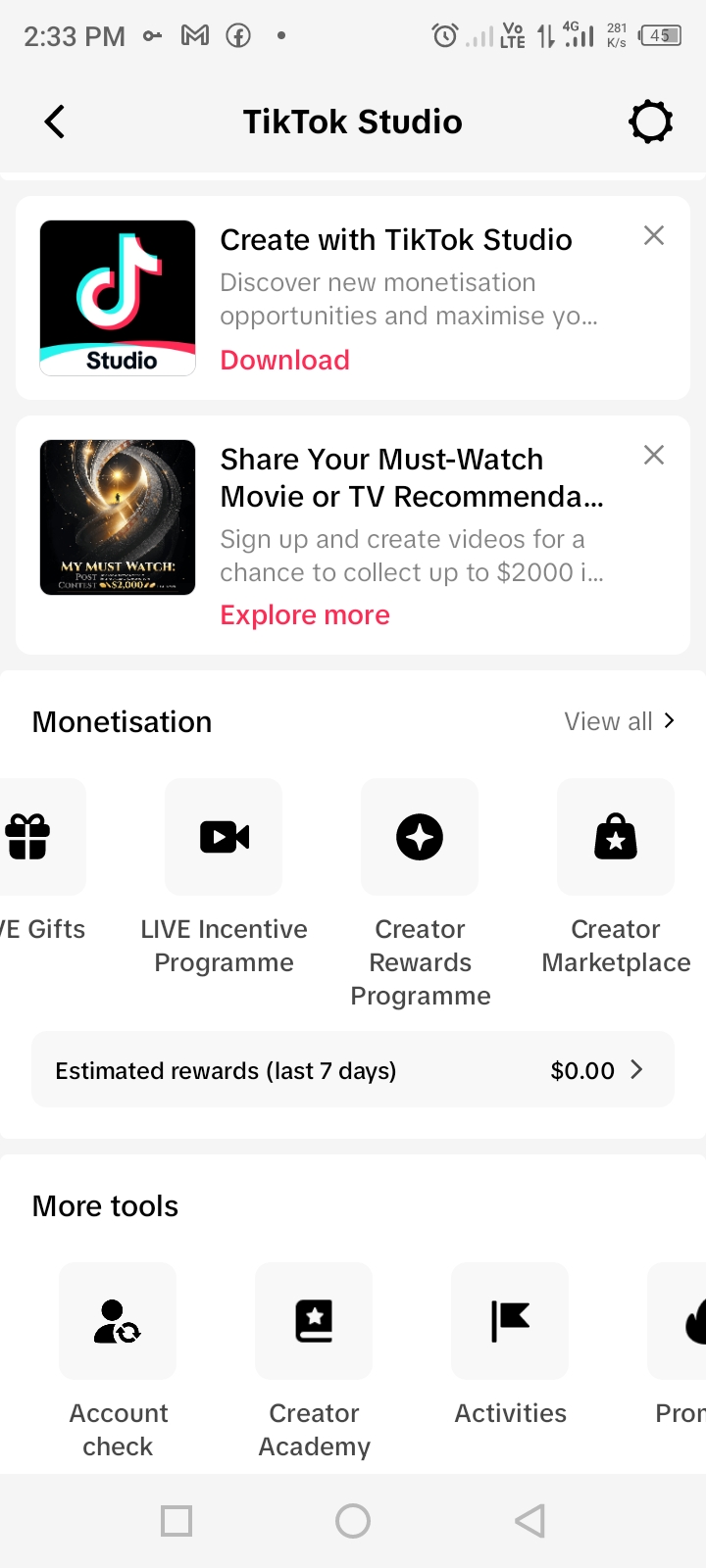Tap Download for TikTok Studio app
The height and width of the screenshot is (1568, 706).
[284, 360]
